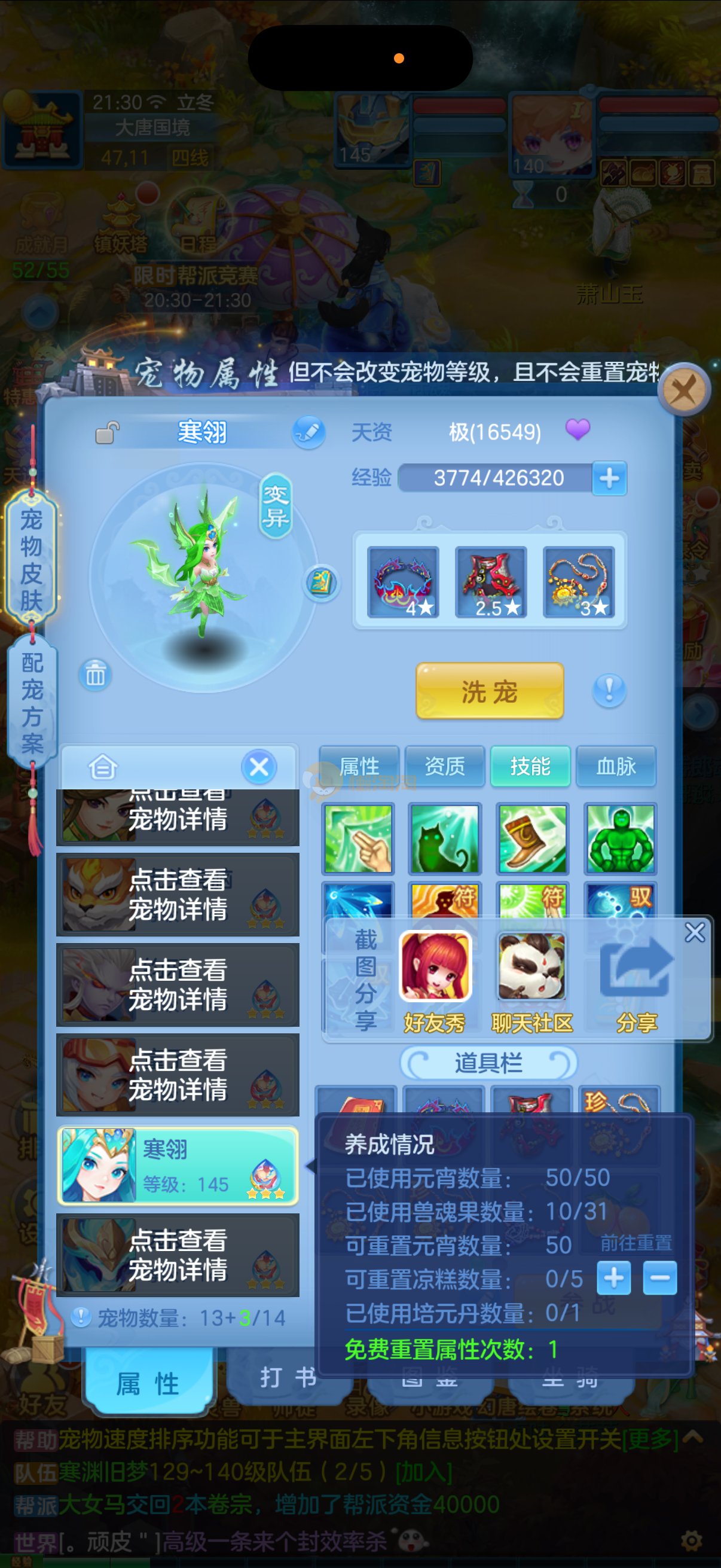Increase resettable 凉糕 count

tap(613, 1277)
